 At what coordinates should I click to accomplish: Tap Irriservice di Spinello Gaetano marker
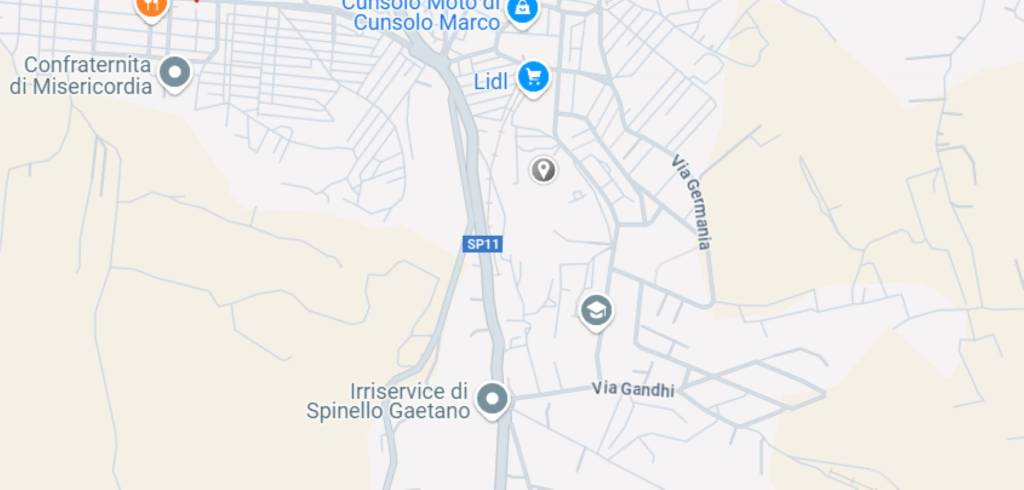point(491,399)
